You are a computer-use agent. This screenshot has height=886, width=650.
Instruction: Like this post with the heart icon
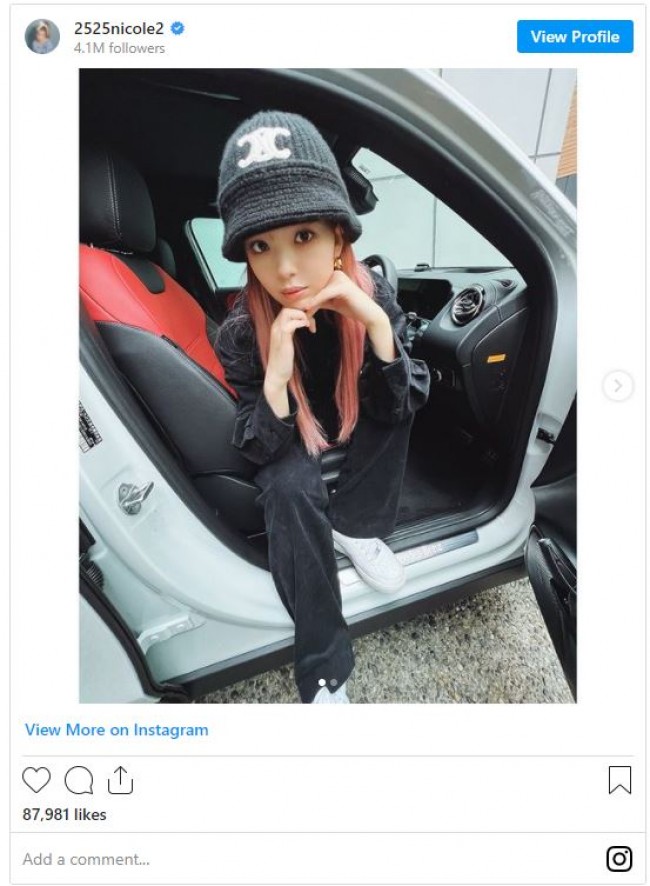pos(36,780)
